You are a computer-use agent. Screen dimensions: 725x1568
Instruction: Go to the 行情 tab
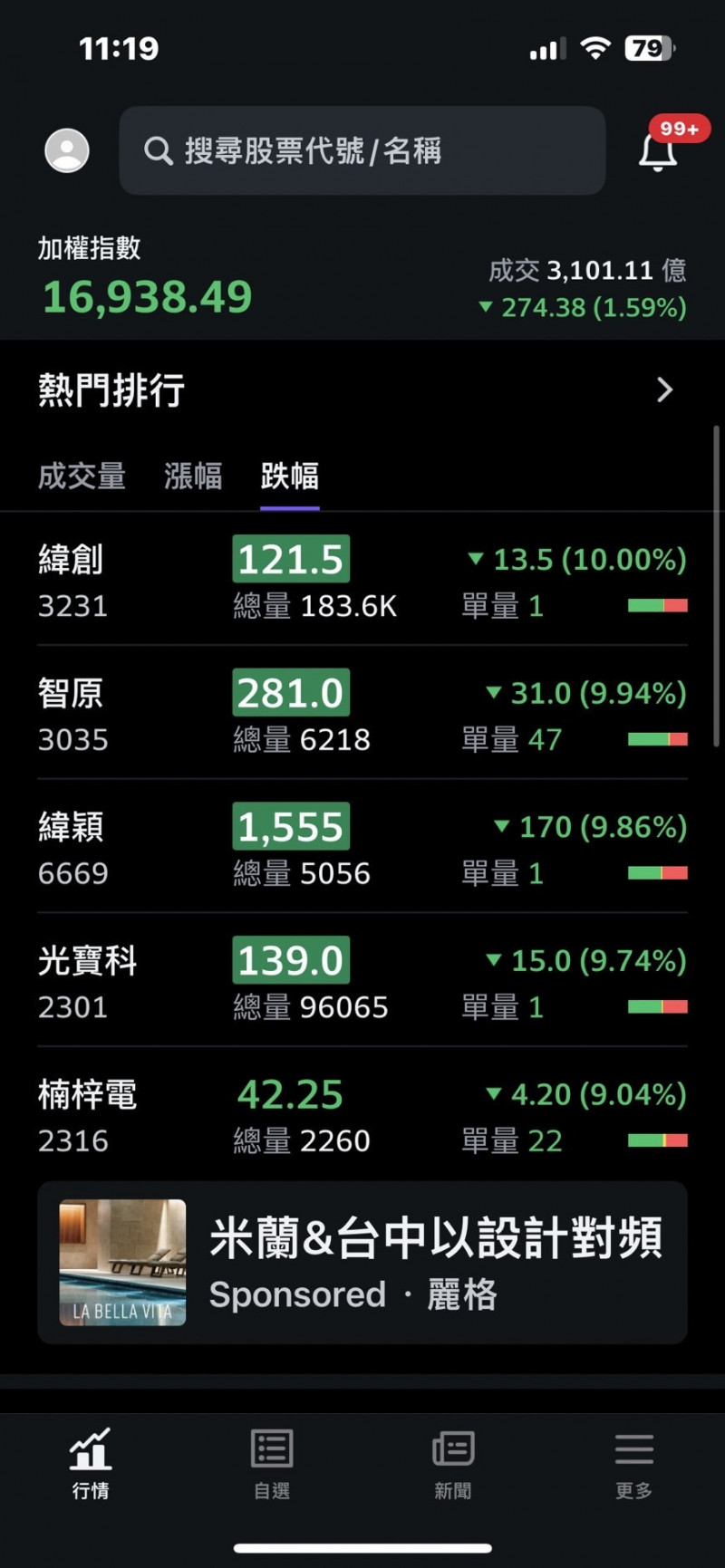91,1464
